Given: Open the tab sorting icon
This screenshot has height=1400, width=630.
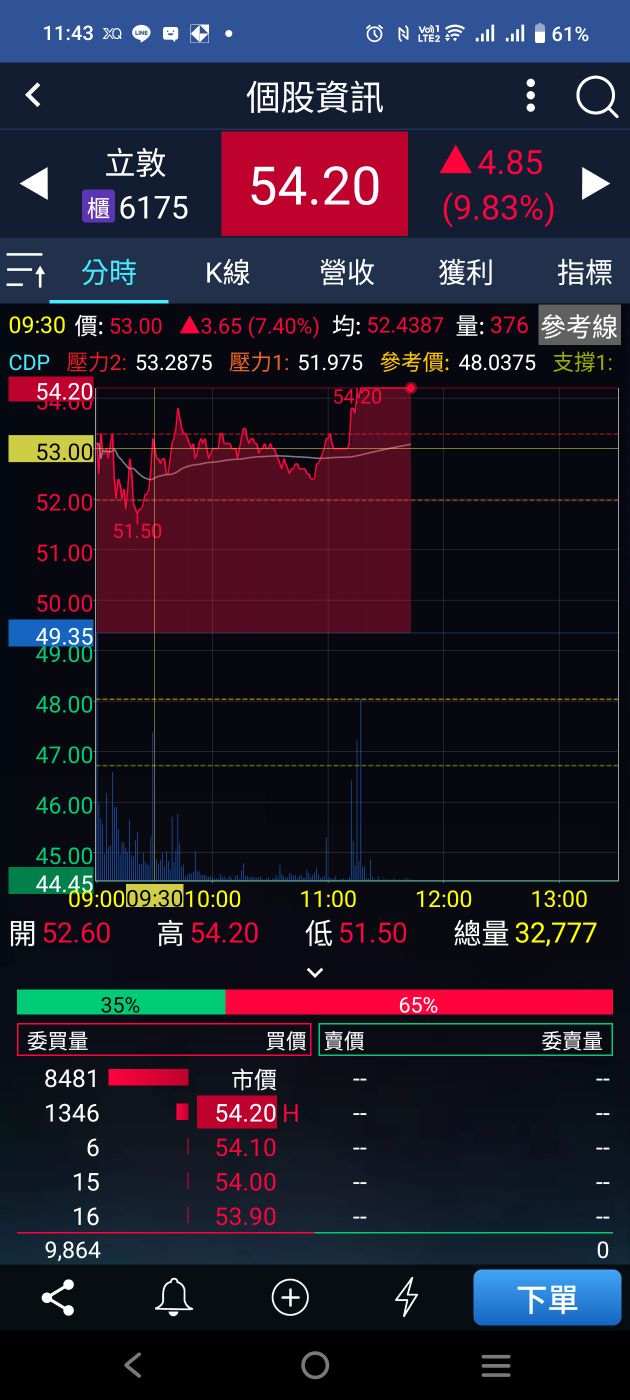Looking at the screenshot, I should point(25,271).
